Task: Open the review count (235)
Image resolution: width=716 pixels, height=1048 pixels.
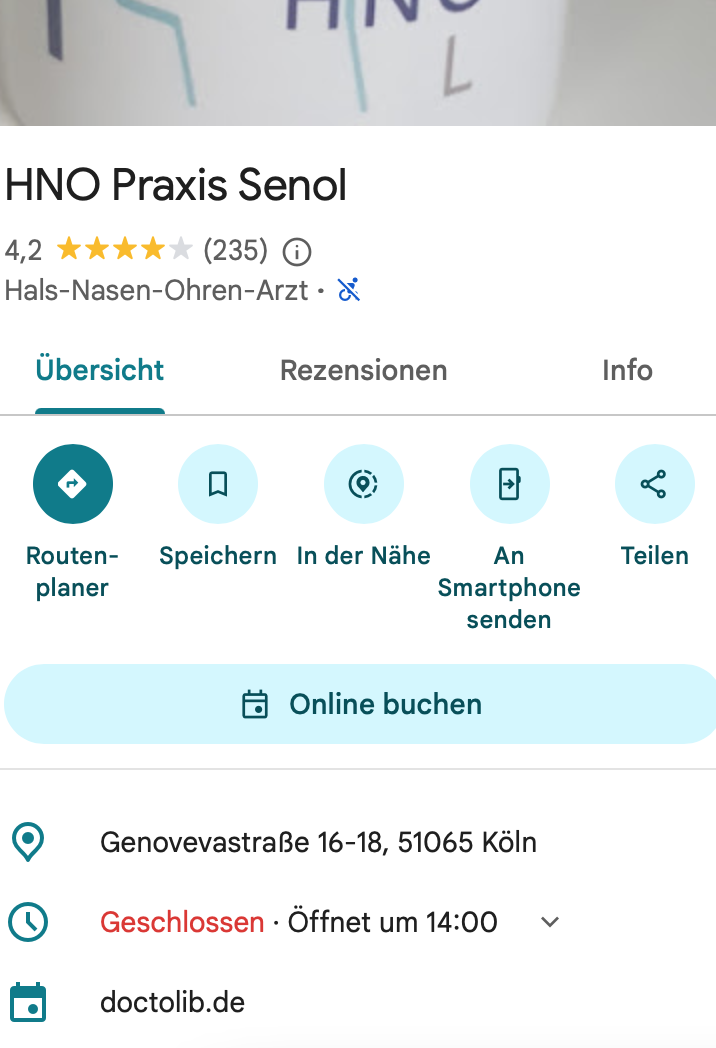Action: 235,251
